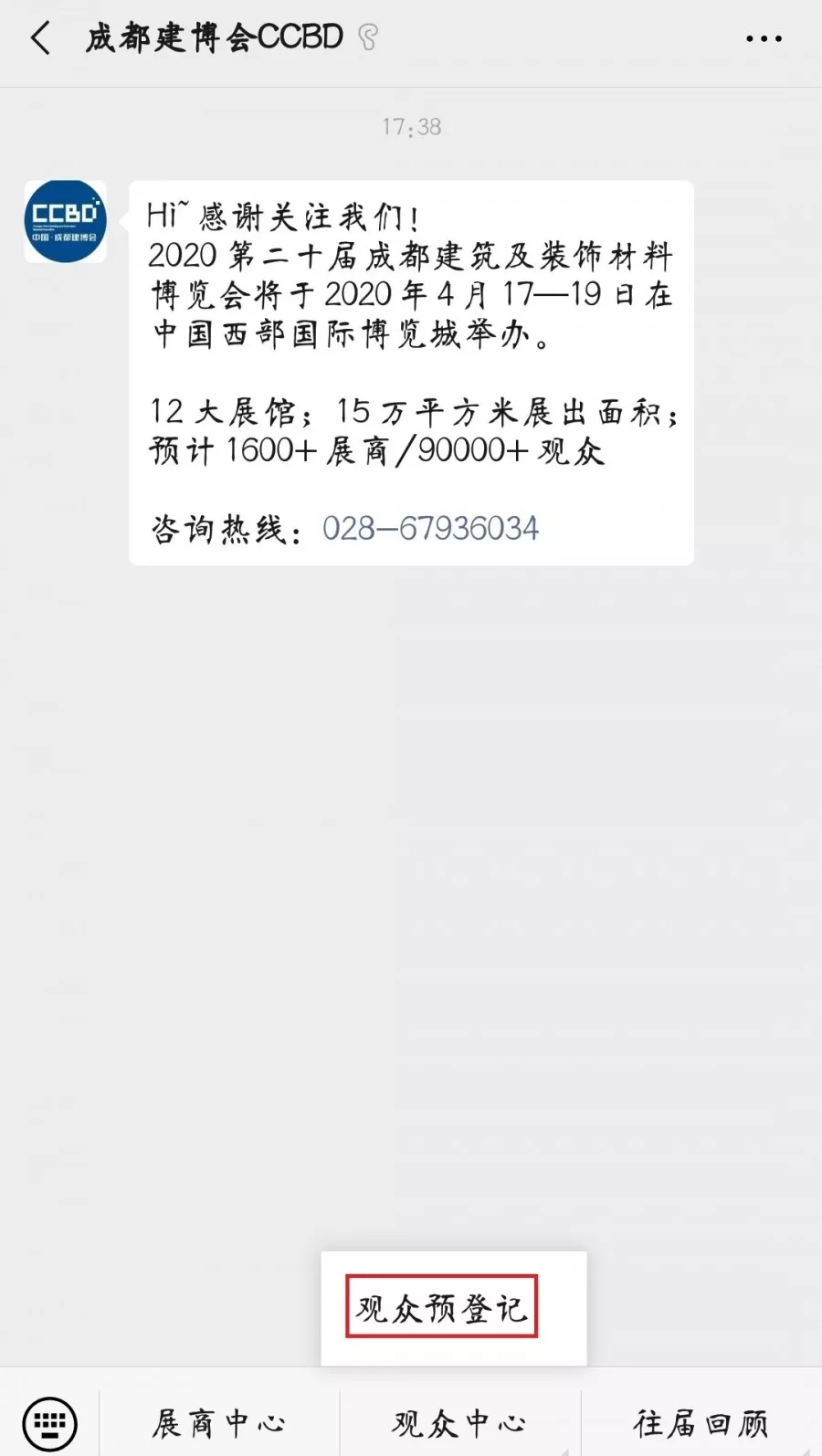Tap the 17:38 timestamp
822x1456 pixels.
[x=411, y=127]
